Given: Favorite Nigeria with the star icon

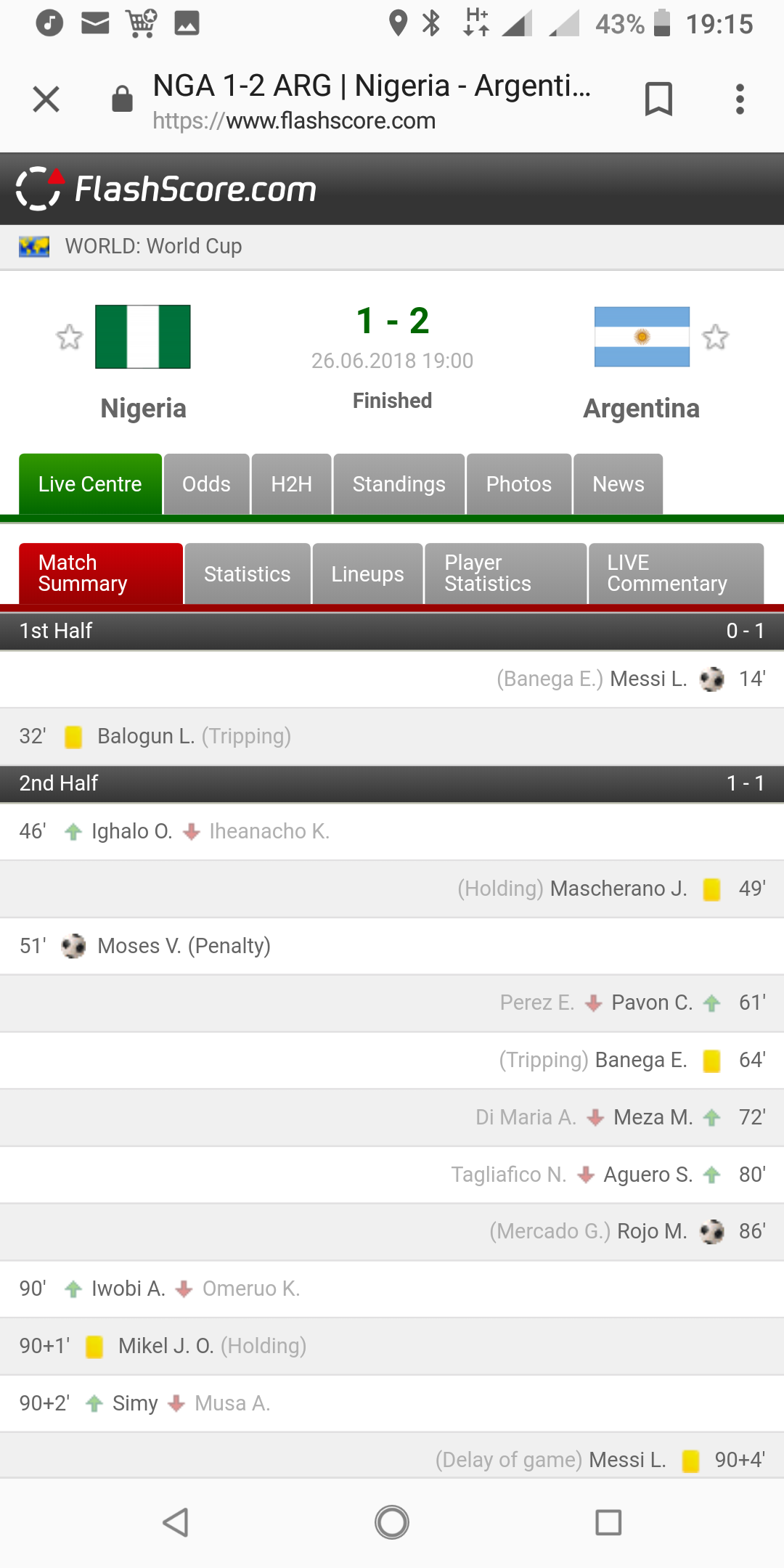Looking at the screenshot, I should pos(70,337).
